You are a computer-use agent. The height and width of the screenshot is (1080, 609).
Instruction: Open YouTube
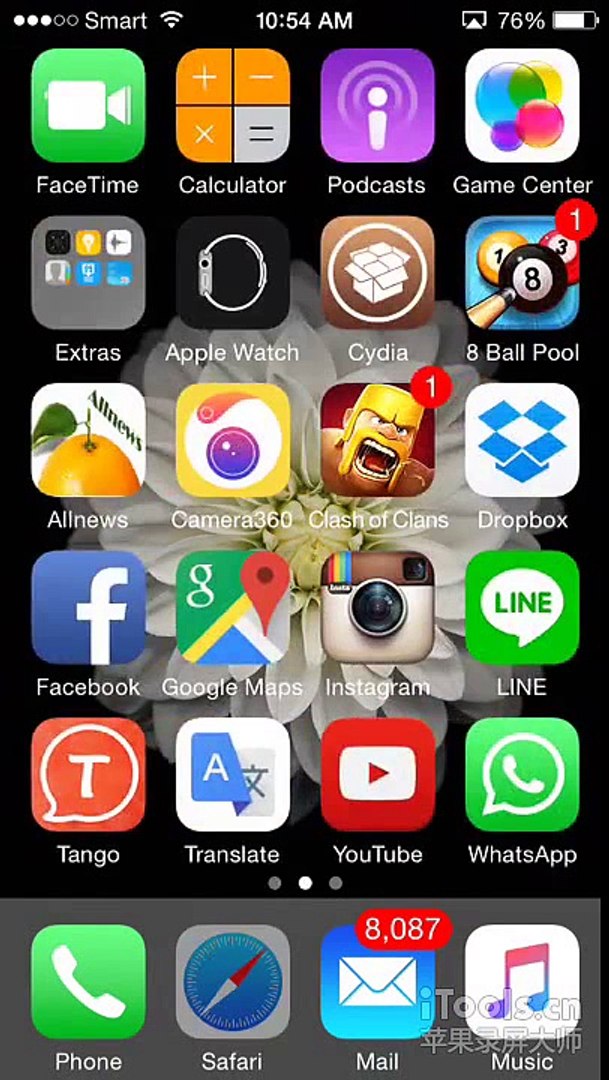point(377,775)
